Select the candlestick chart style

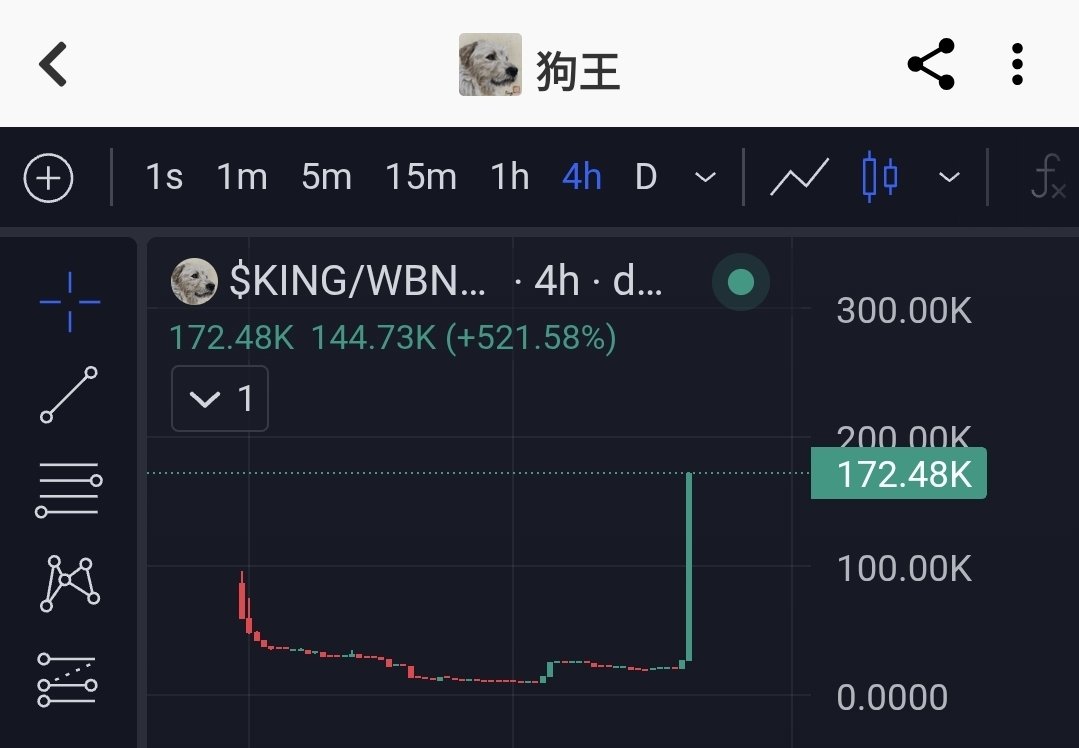880,178
